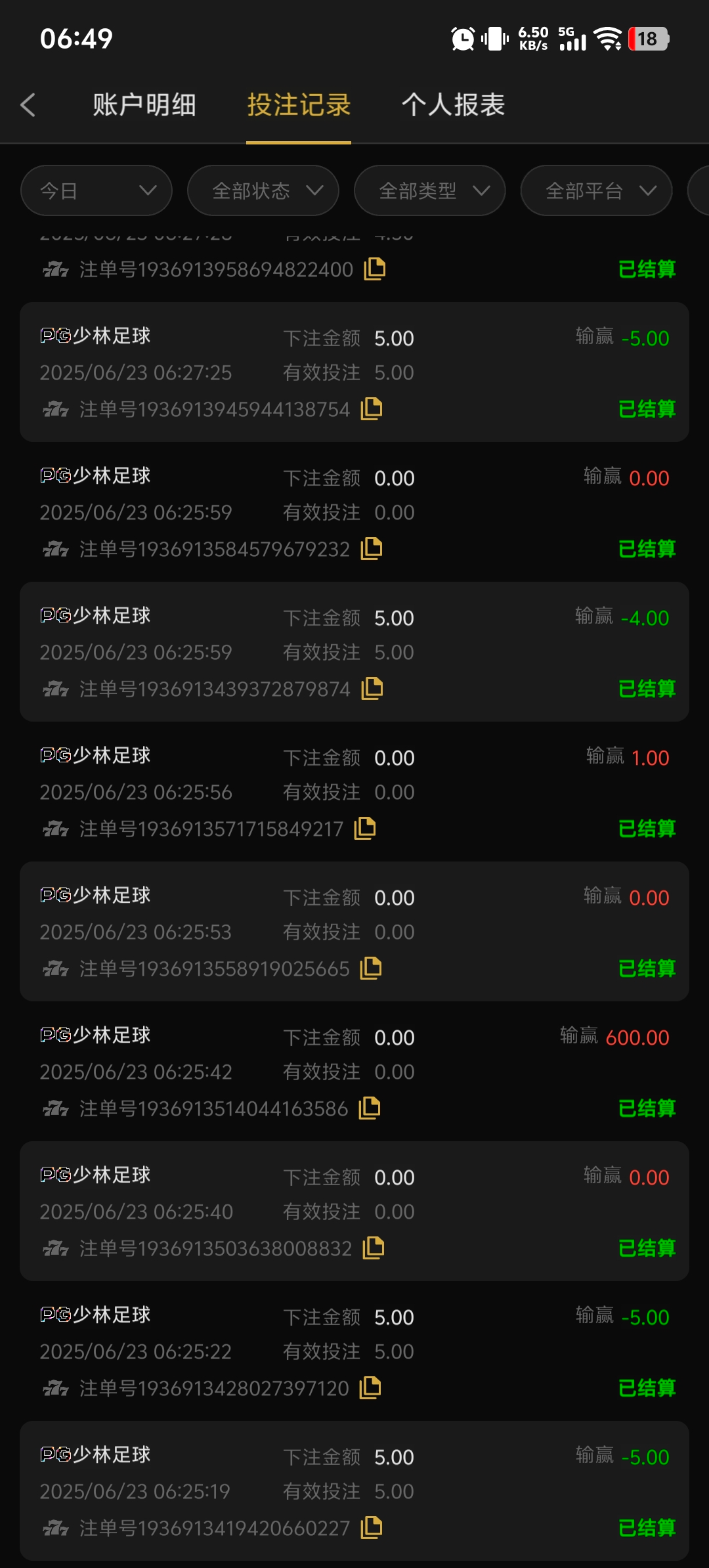709x1568 pixels.
Task: Open the 全部类型 type dropdown
Action: (x=430, y=191)
